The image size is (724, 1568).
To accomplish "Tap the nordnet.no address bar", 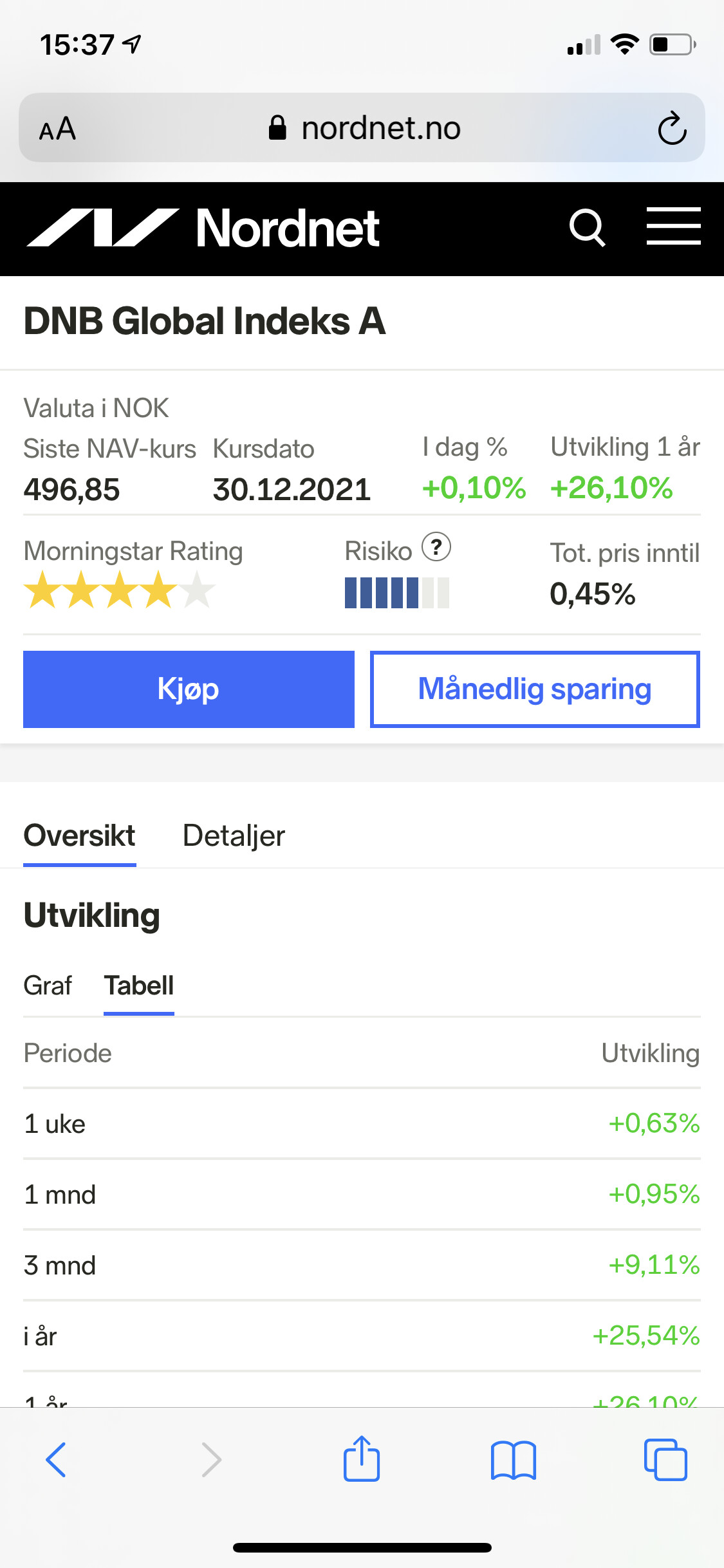I will [364, 128].
